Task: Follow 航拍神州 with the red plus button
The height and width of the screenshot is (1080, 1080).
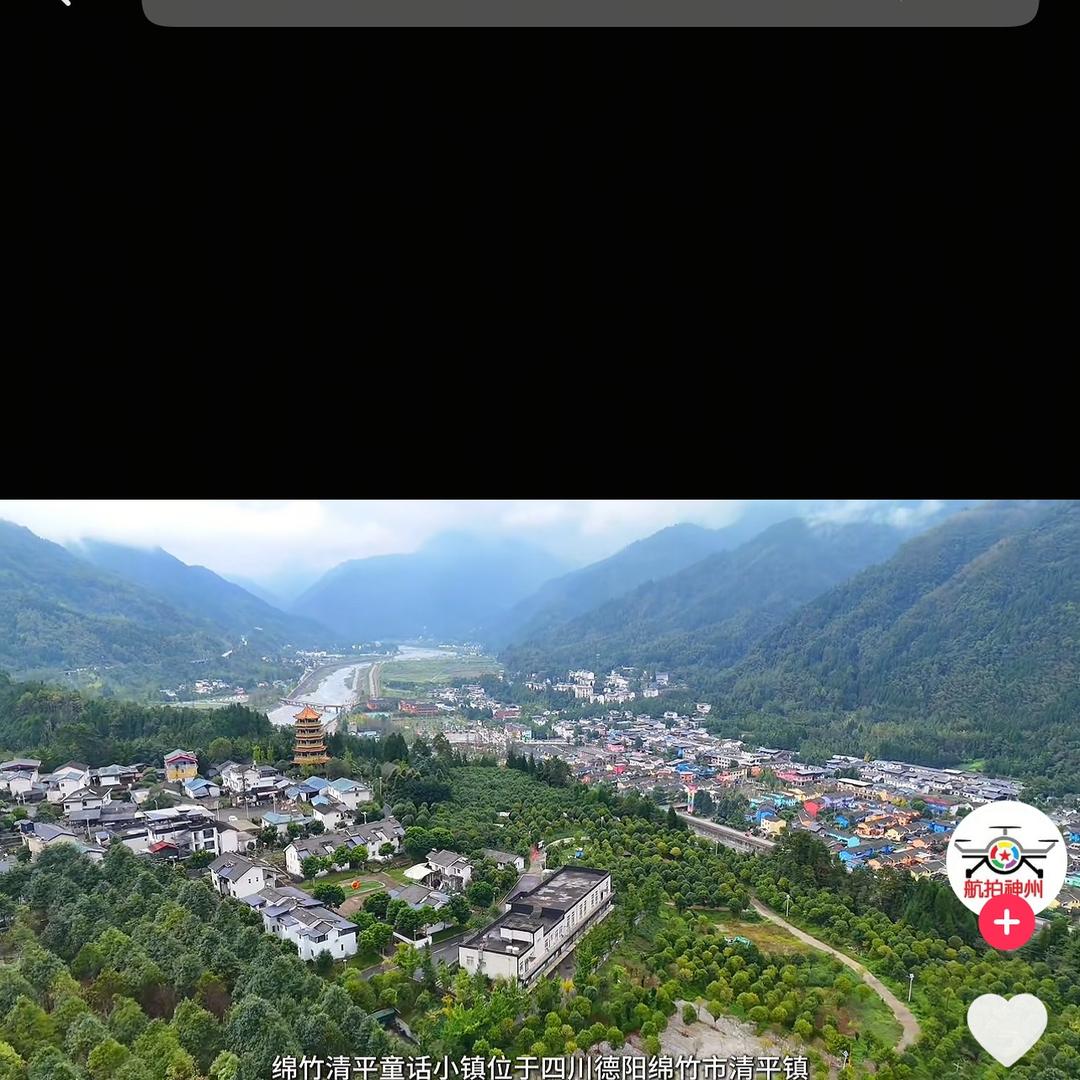Action: [1006, 922]
